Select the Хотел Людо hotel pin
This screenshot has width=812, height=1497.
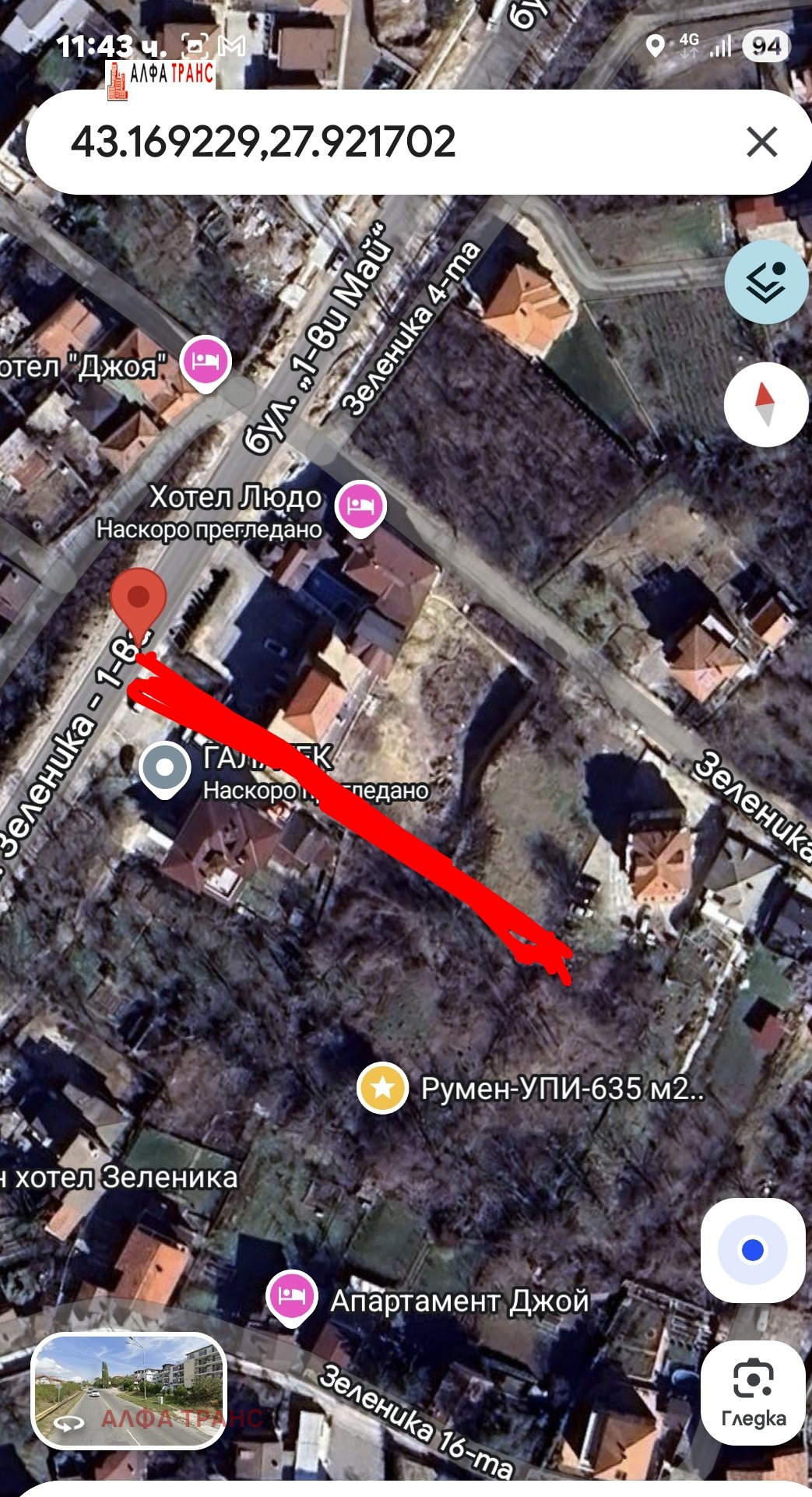click(x=360, y=506)
